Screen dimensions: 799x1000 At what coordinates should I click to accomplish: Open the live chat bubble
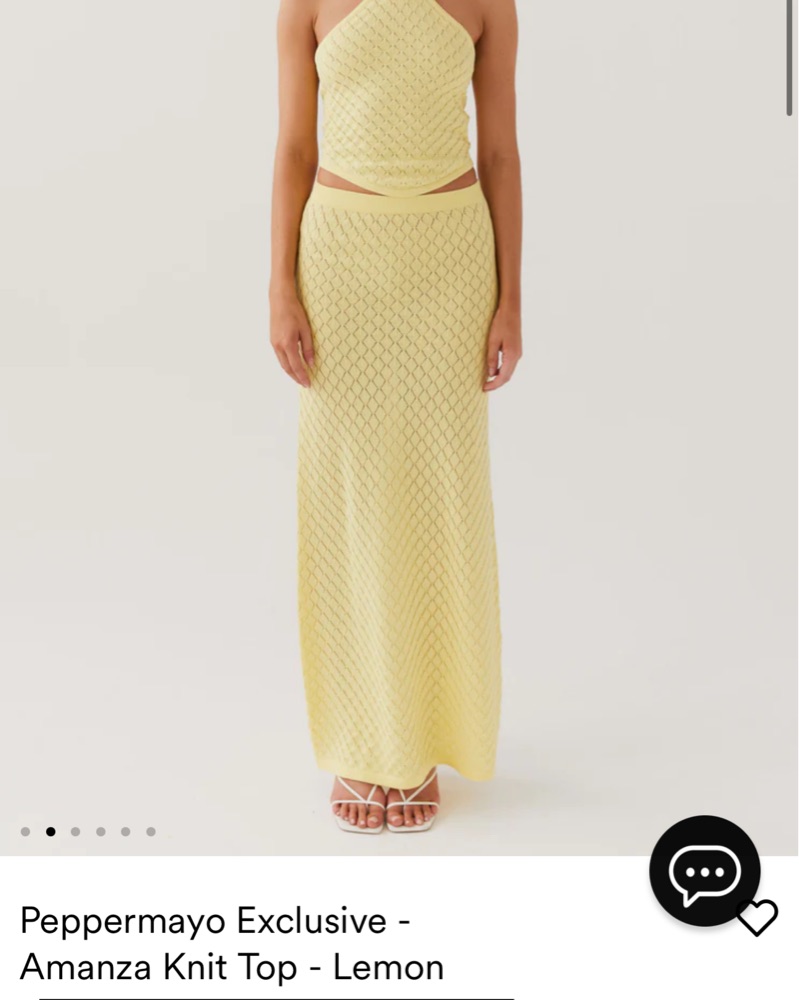click(704, 870)
